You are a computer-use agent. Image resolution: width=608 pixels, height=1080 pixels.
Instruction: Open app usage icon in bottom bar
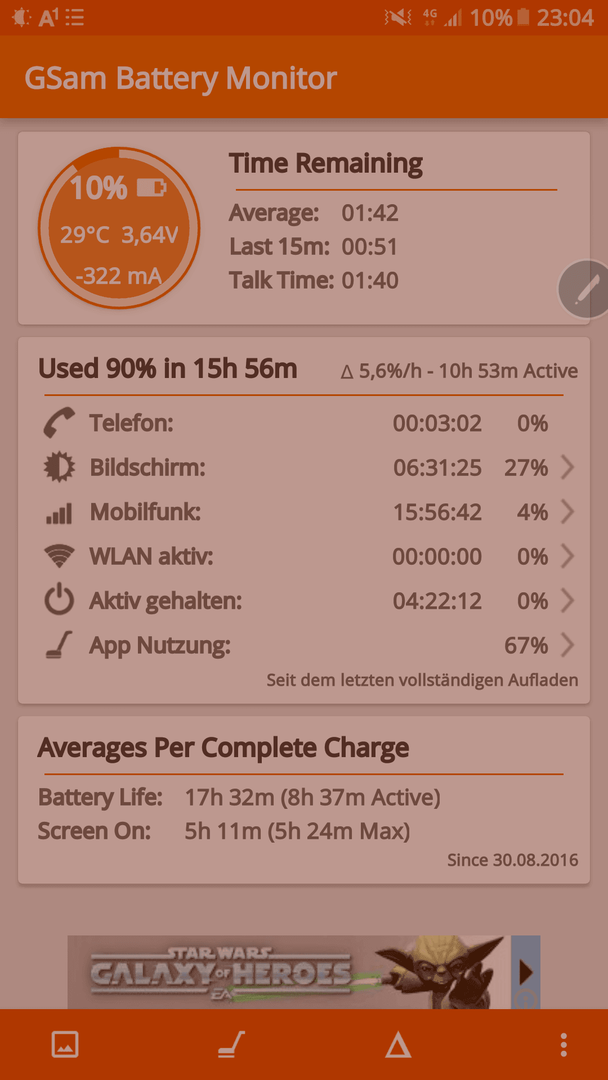pyautogui.click(x=231, y=1044)
